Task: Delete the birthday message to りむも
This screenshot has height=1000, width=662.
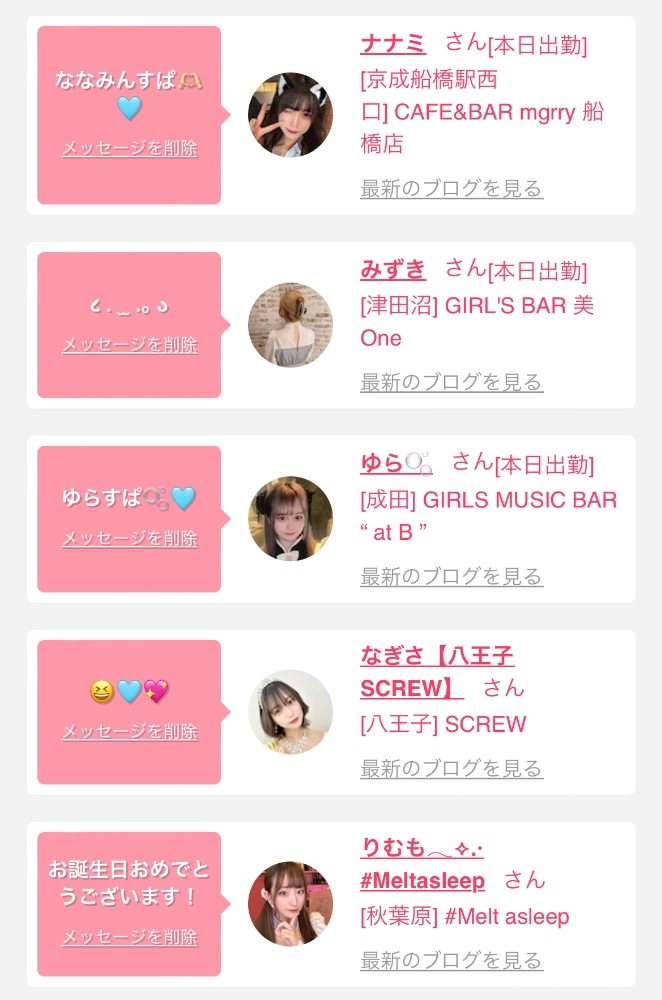Action: click(x=130, y=937)
